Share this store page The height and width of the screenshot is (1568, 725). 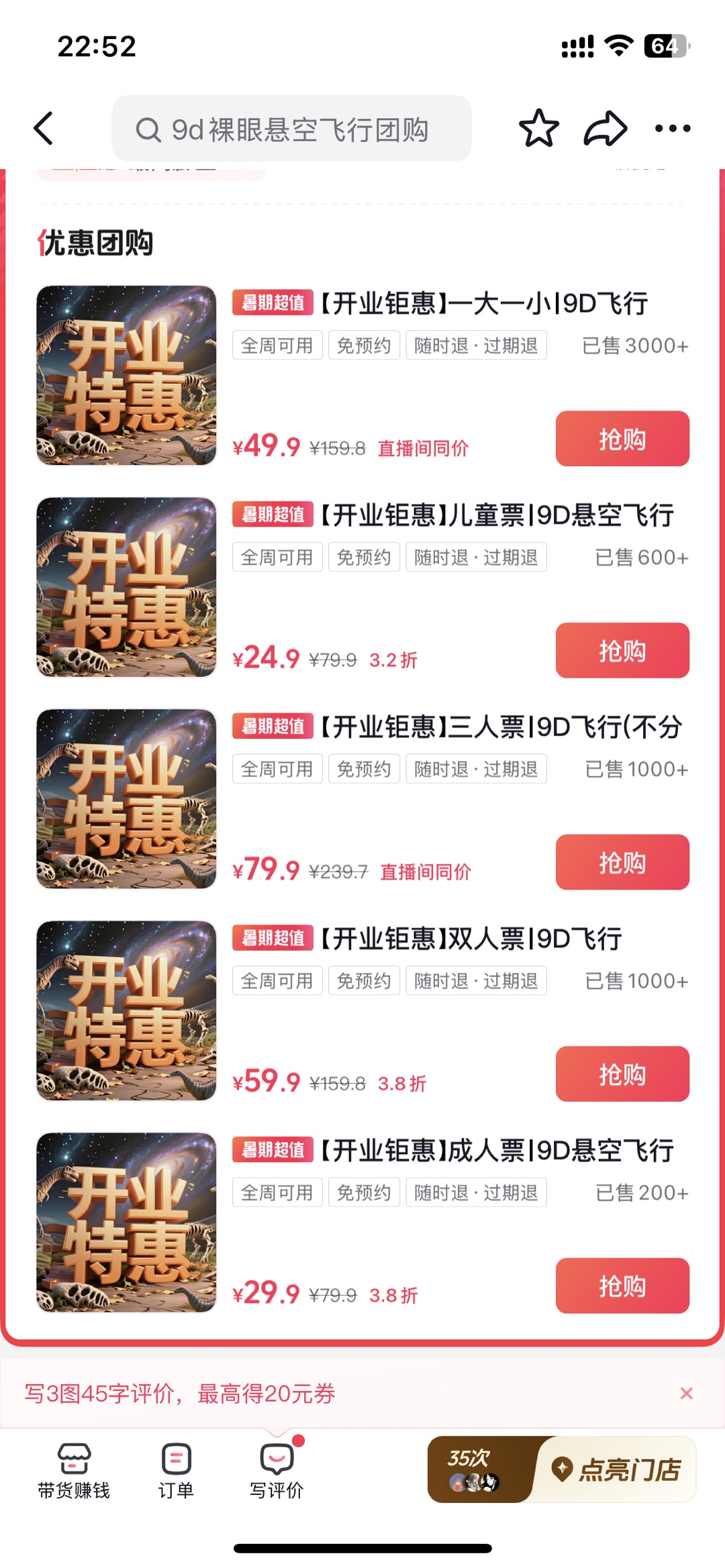point(606,128)
